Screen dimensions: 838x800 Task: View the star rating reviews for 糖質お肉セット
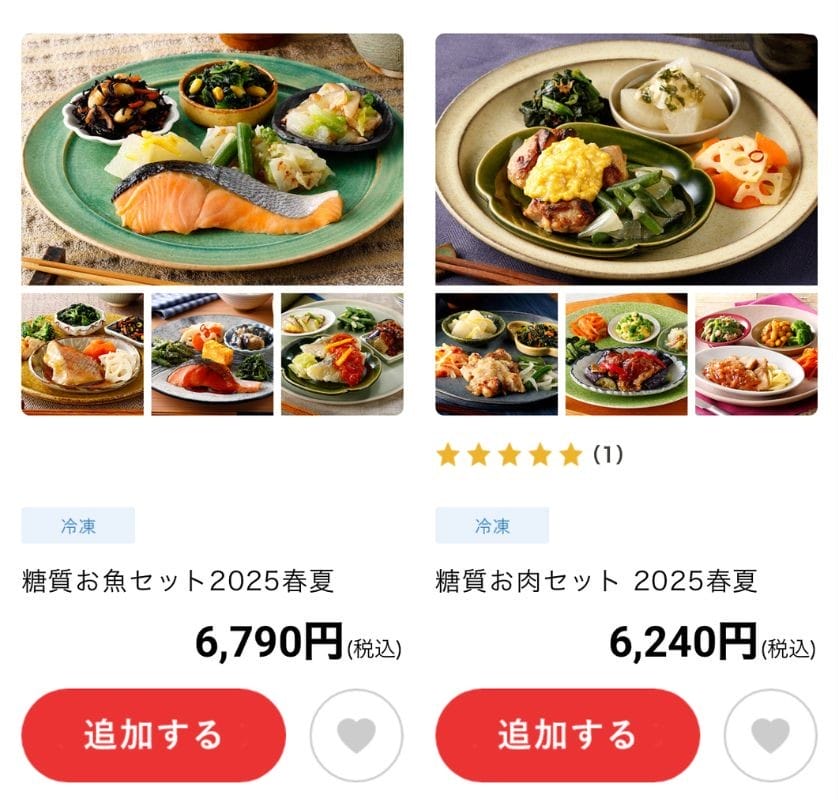tap(528, 455)
